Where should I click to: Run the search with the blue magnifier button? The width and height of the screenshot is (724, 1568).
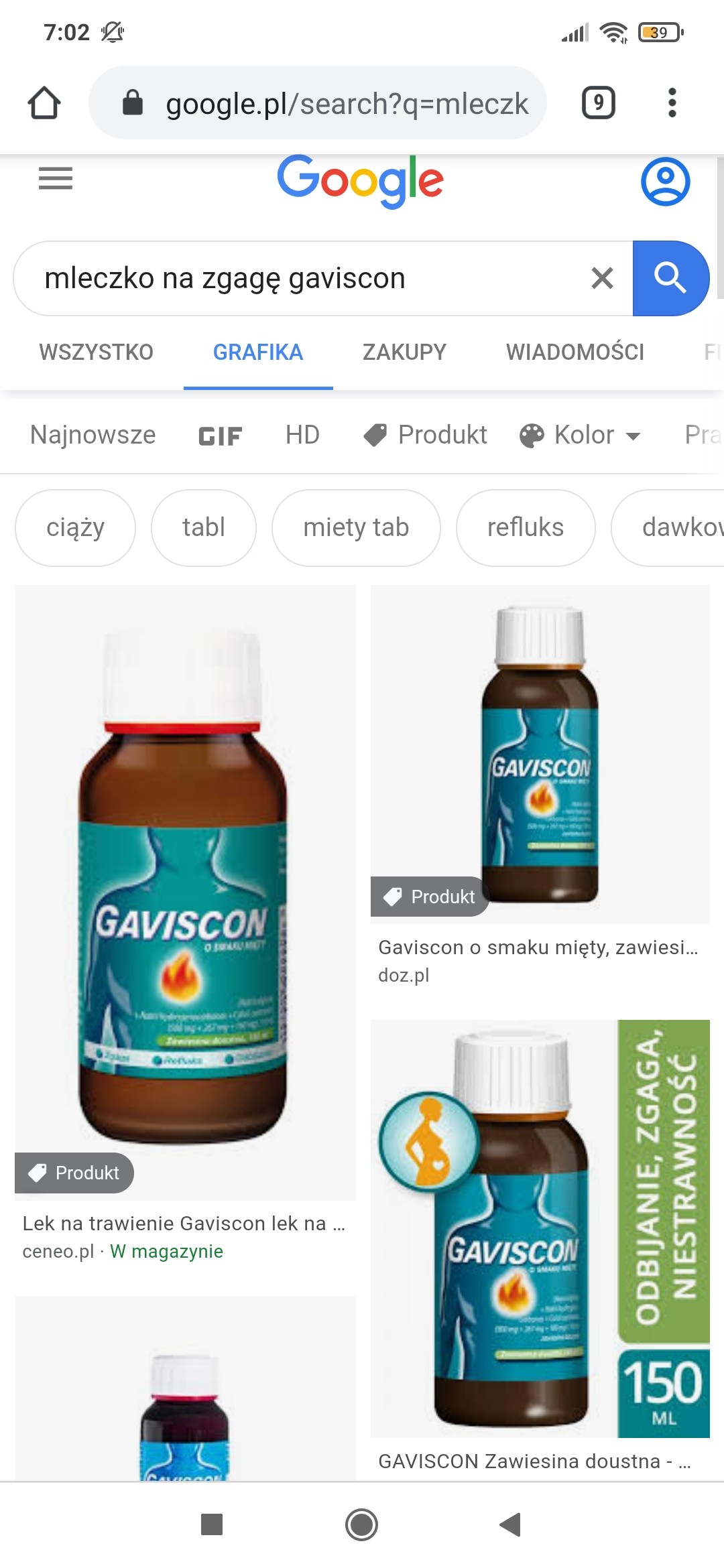[x=670, y=278]
